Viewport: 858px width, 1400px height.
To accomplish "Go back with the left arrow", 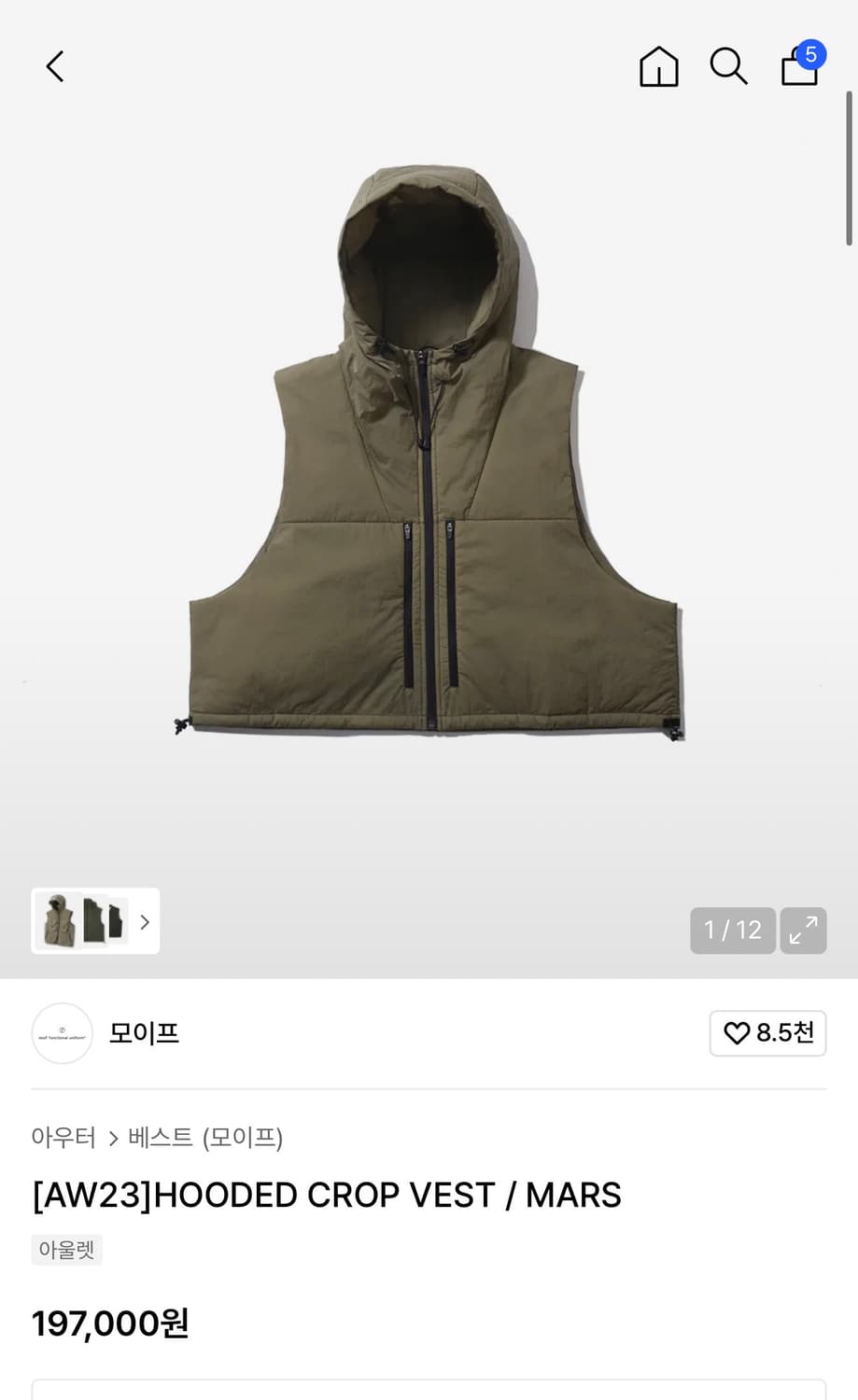I will point(53,66).
